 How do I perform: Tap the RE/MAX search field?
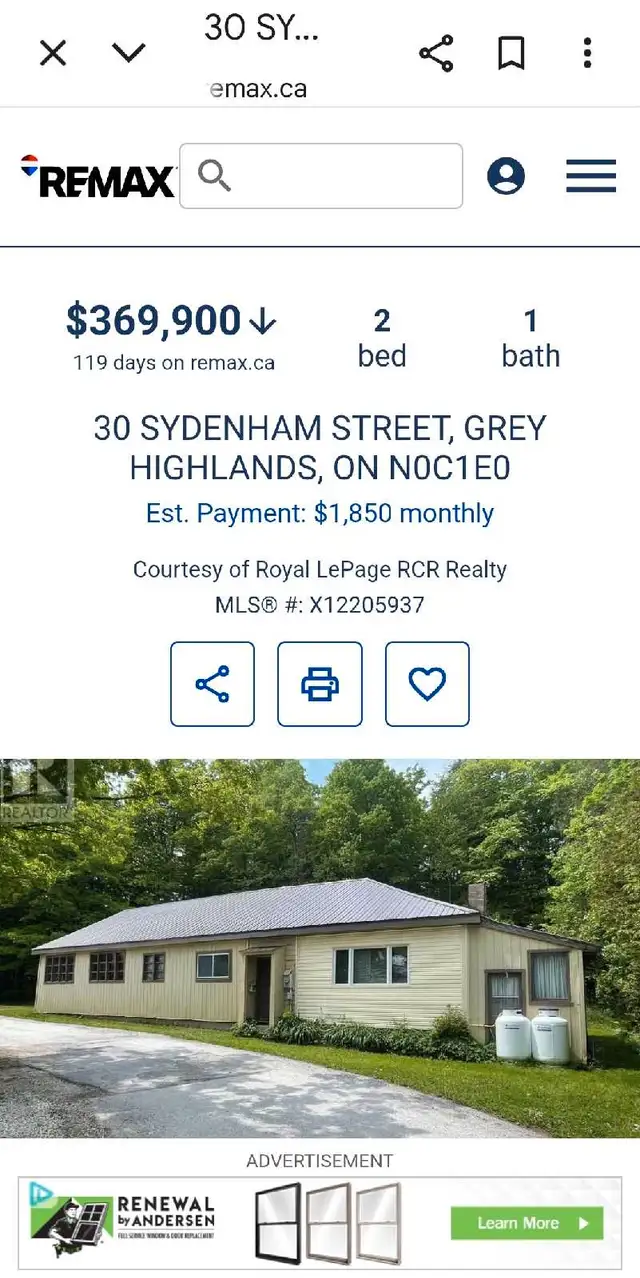[321, 176]
